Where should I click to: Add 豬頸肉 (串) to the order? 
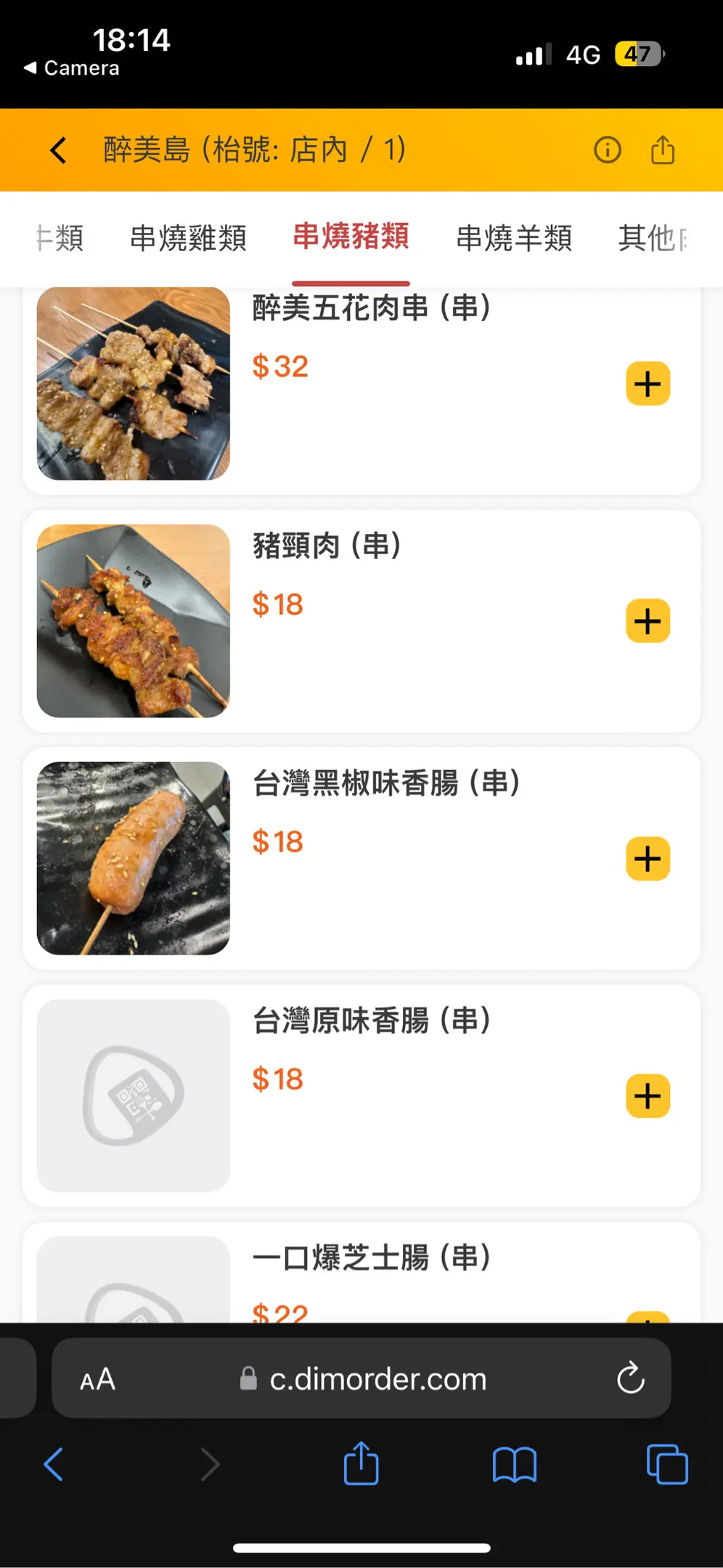point(648,621)
